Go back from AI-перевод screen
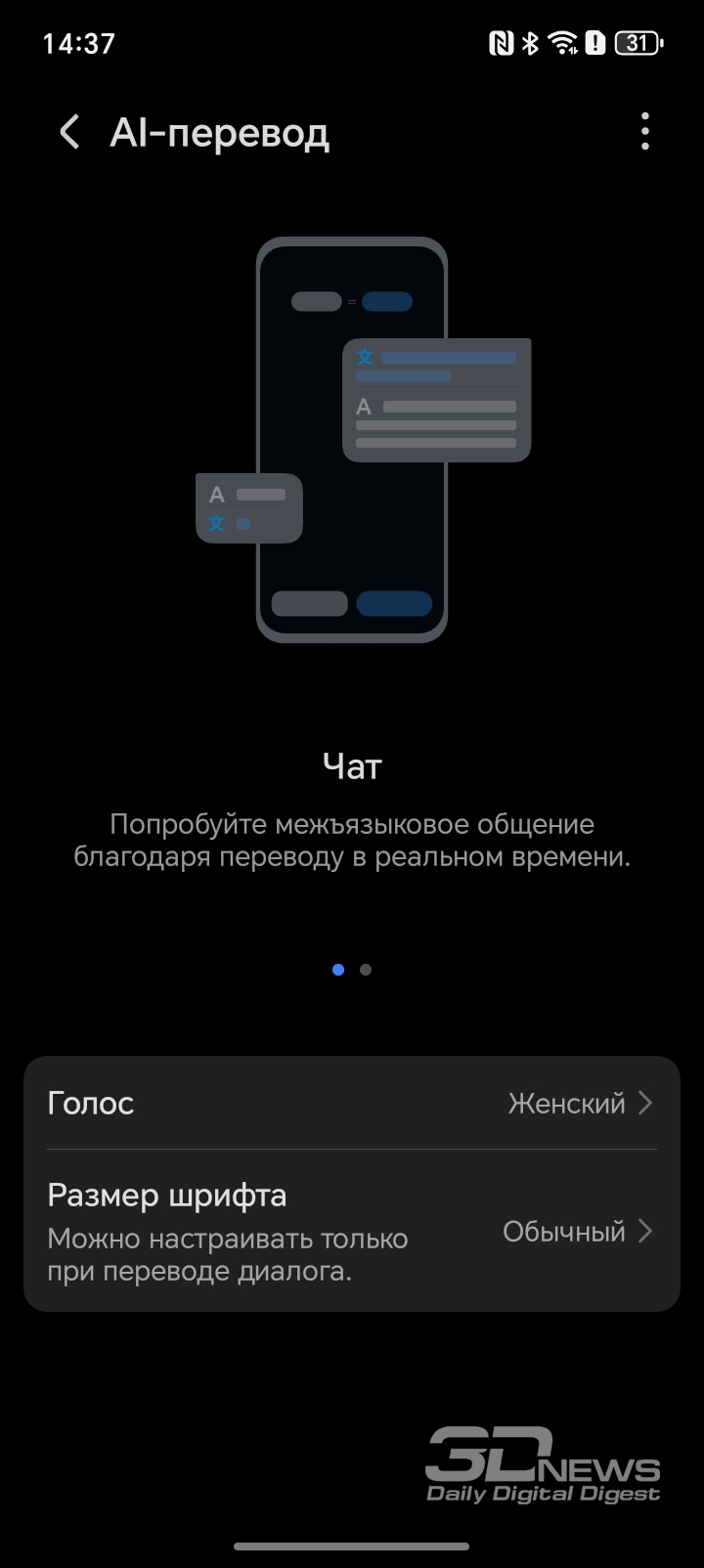Viewport: 704px width, 1568px height. tap(68, 132)
